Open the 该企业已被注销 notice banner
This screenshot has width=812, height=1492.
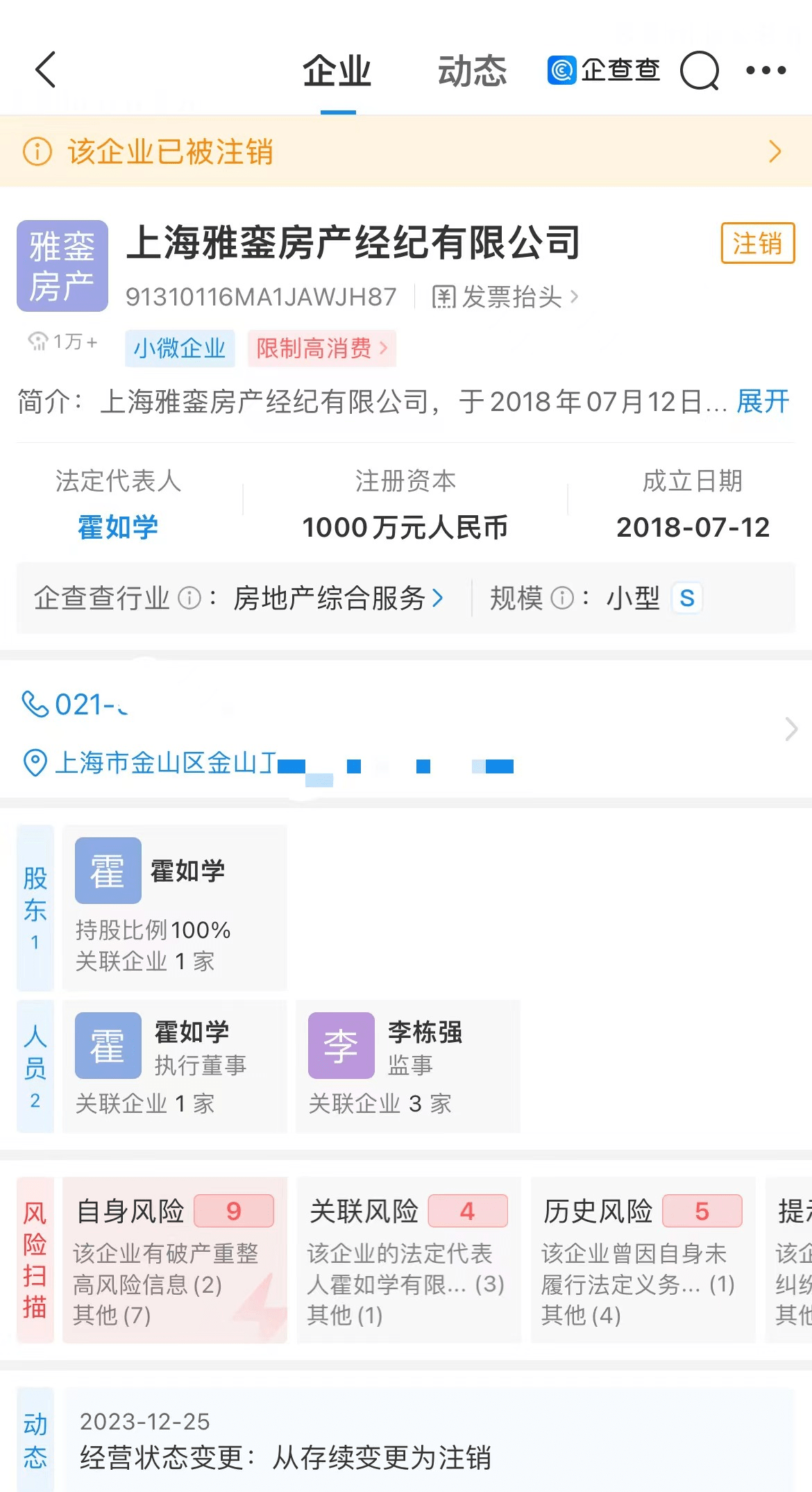point(406,151)
